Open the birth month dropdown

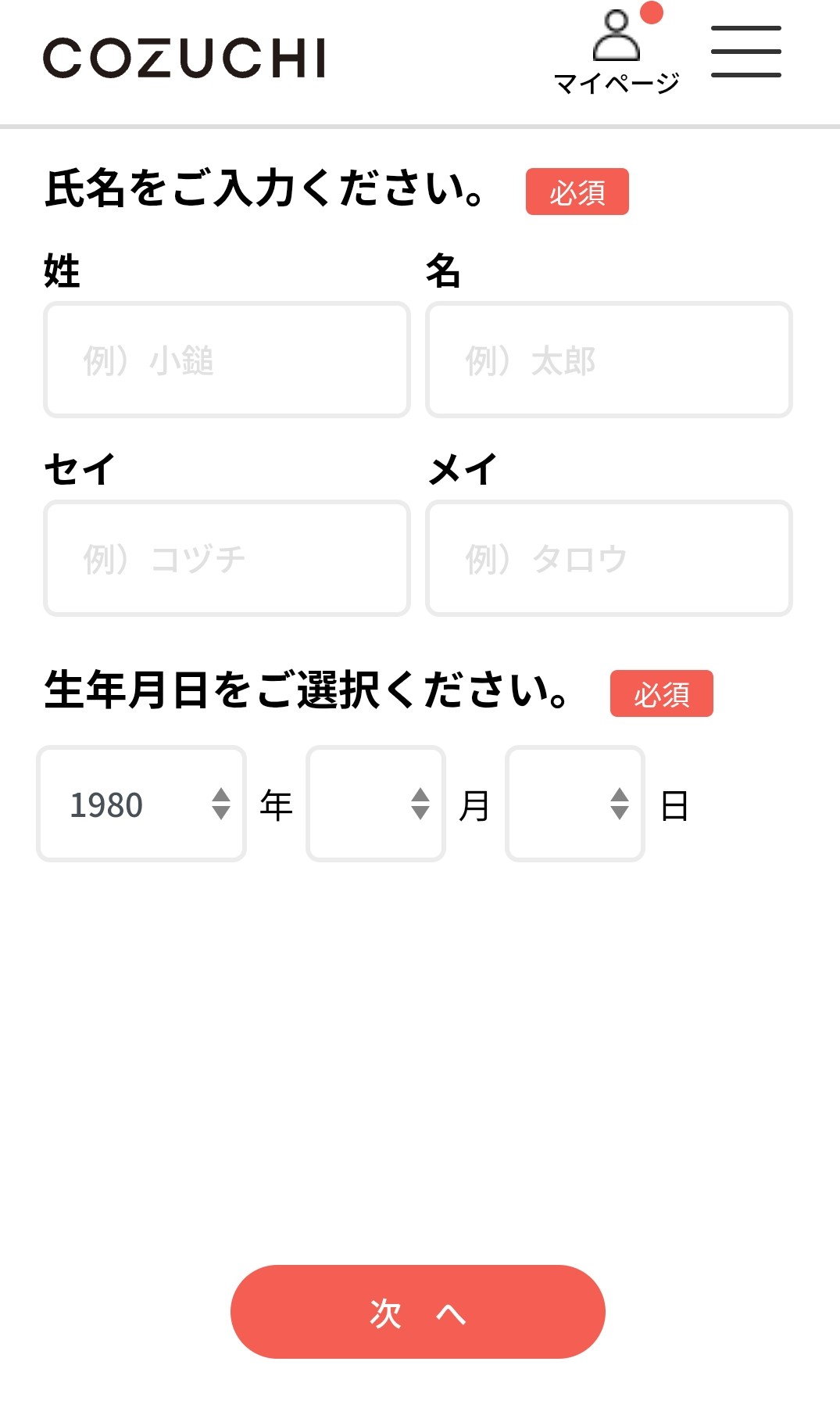pyautogui.click(x=376, y=804)
